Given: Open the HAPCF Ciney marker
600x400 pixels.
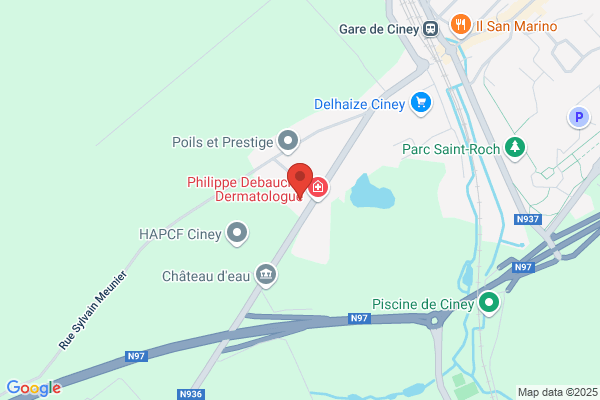Looking at the screenshot, I should (x=237, y=233).
